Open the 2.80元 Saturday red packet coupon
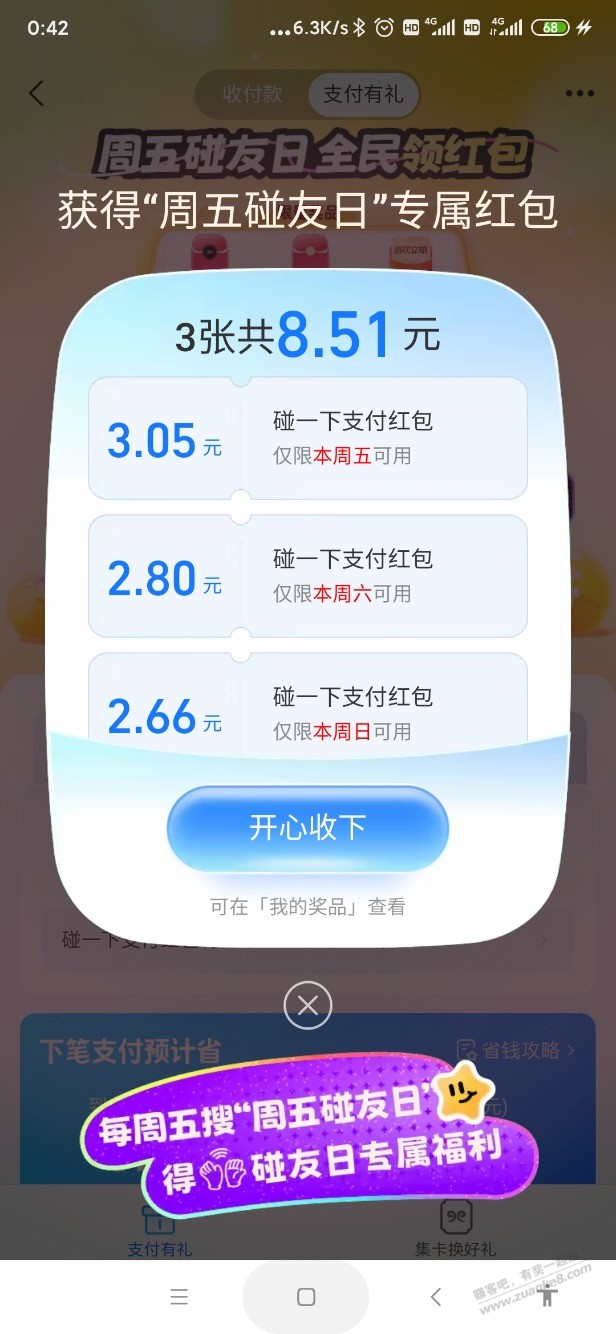Viewport: 616px width, 1334px height. [307, 576]
